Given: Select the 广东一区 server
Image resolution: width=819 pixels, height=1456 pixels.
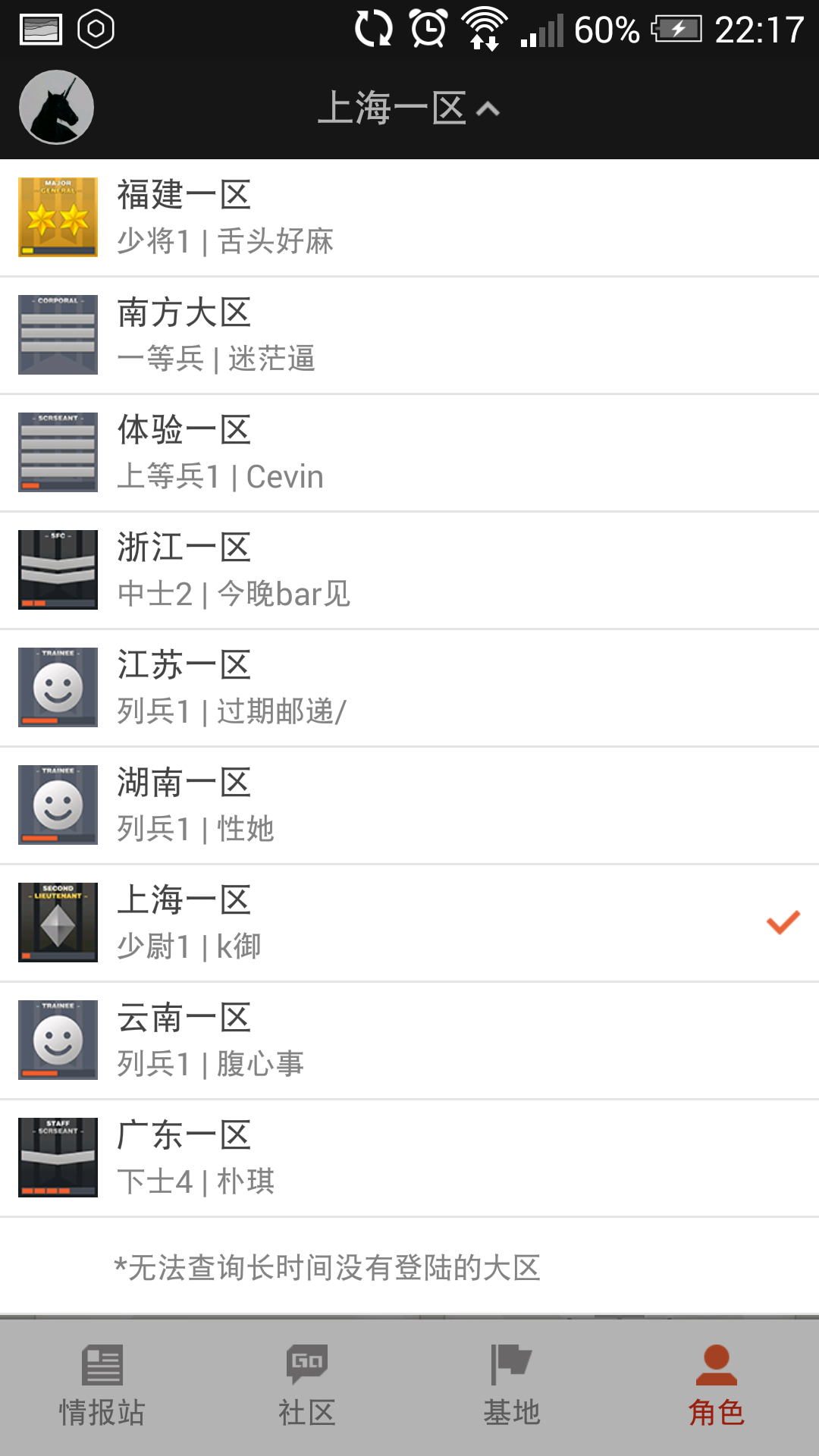Looking at the screenshot, I should click(409, 1158).
